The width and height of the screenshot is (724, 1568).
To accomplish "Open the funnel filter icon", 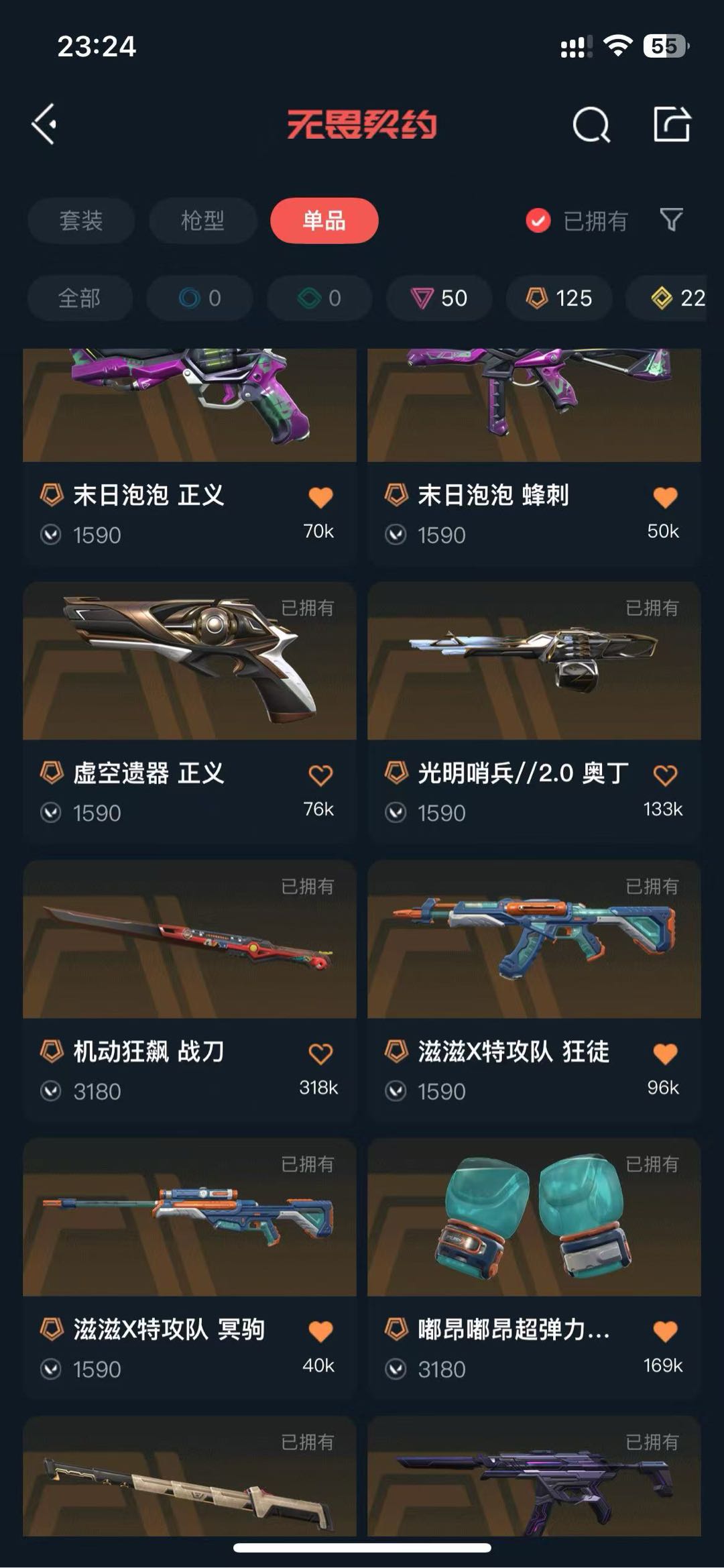I will pos(671,220).
